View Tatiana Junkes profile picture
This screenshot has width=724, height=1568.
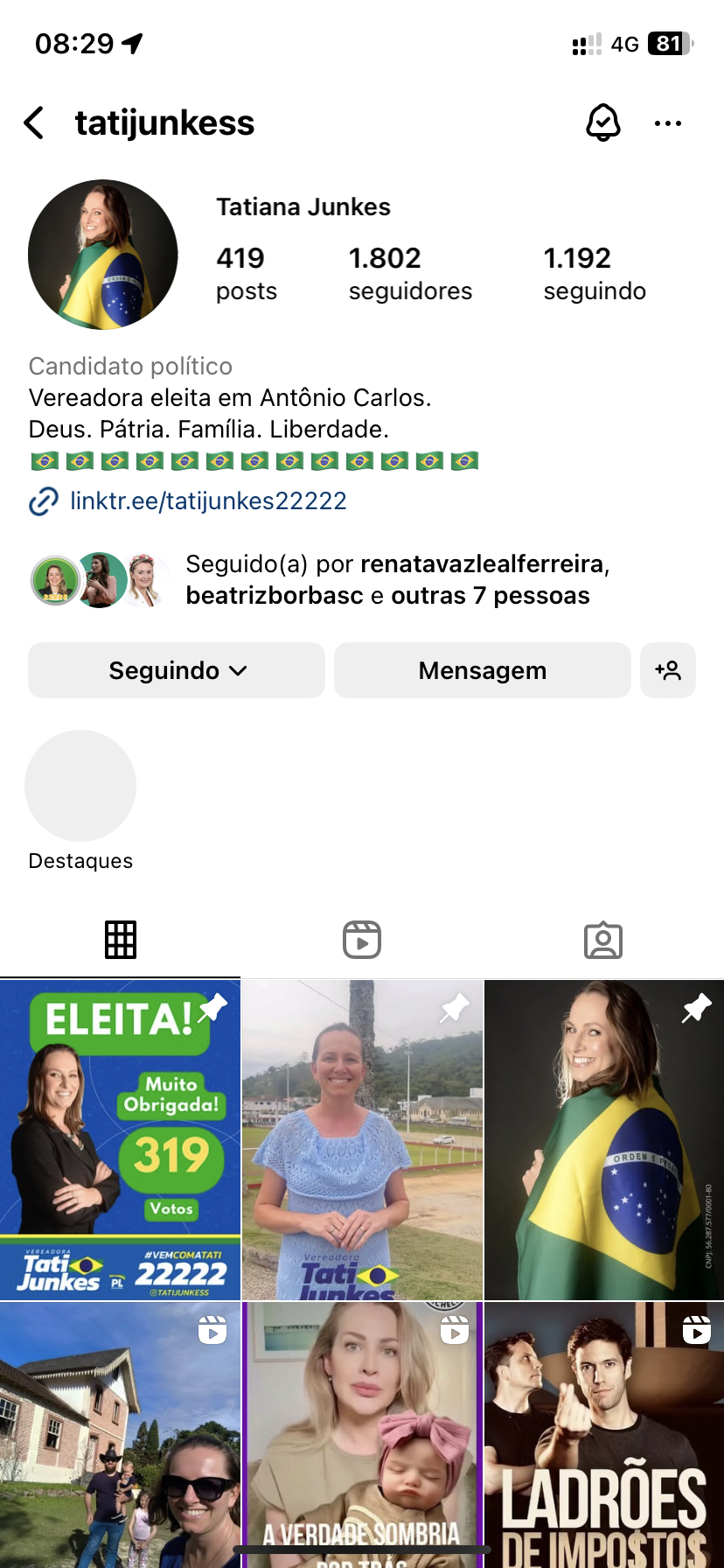(103, 255)
